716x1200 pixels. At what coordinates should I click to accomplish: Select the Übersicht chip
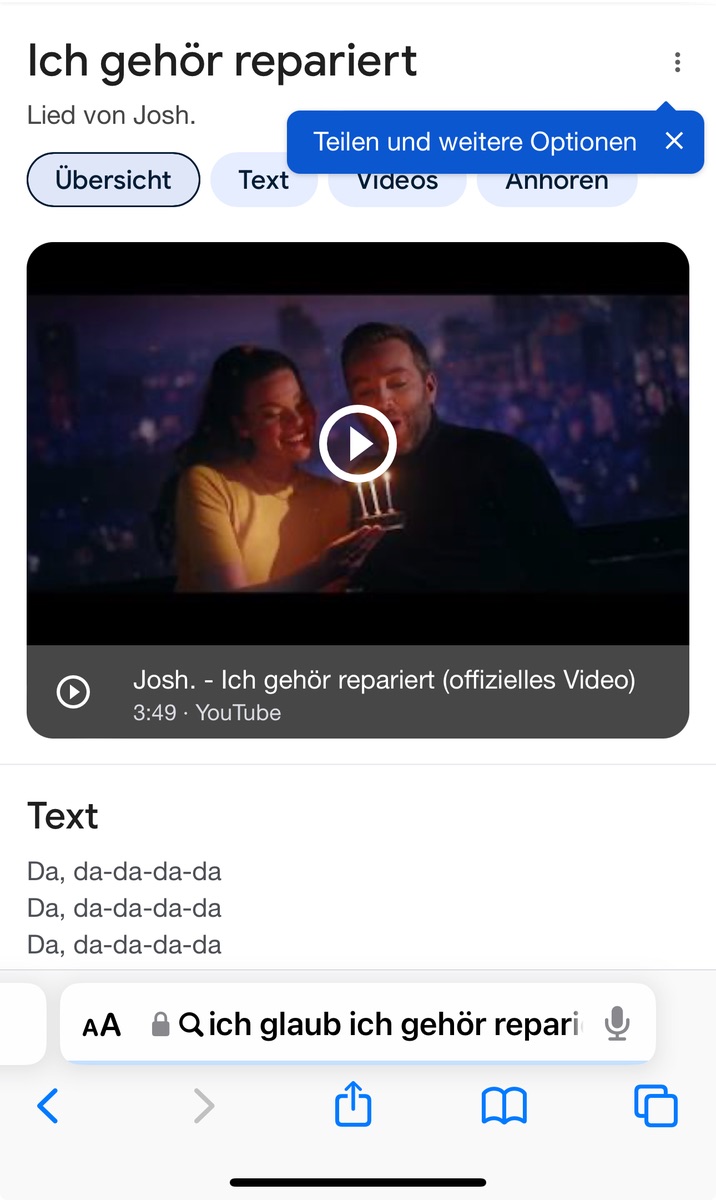pyautogui.click(x=113, y=180)
